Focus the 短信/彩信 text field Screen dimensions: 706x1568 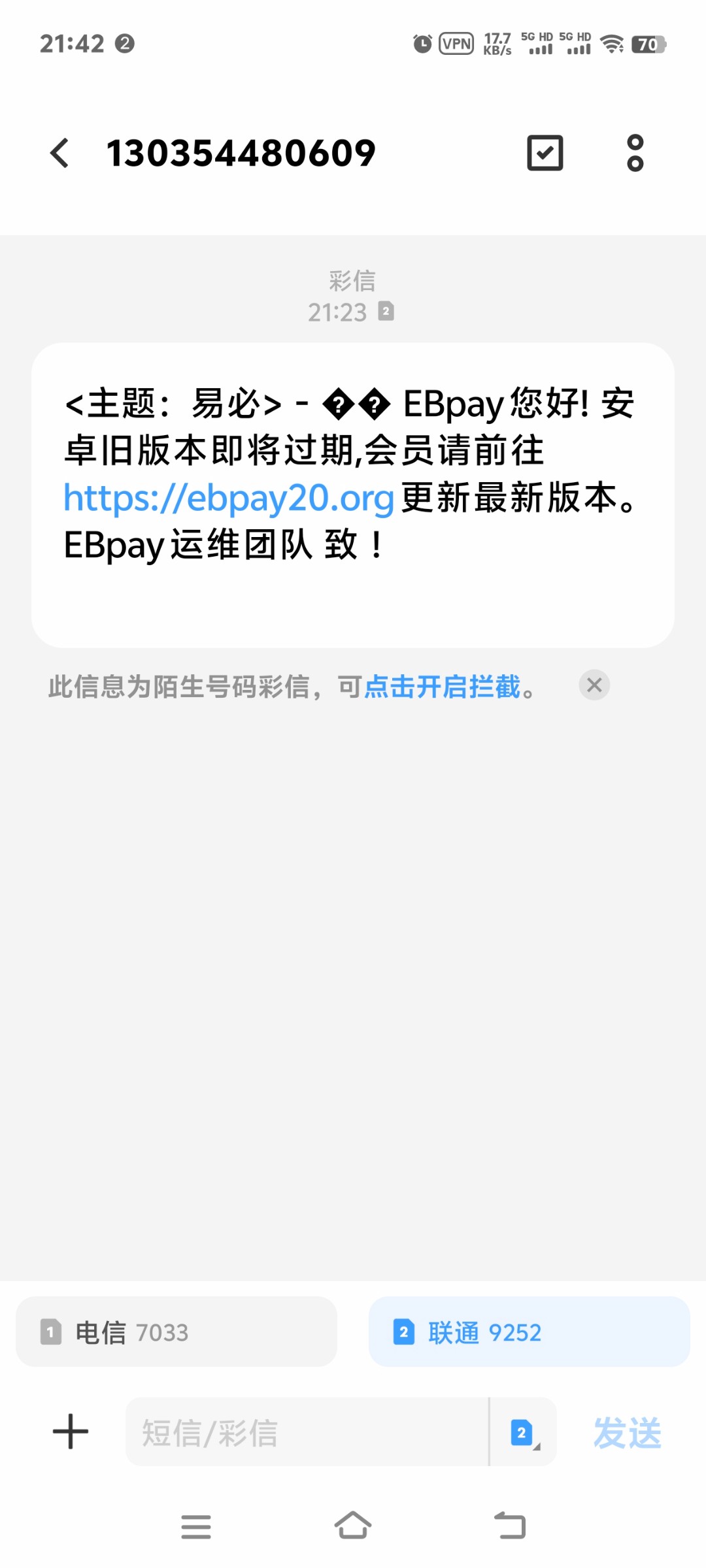(307, 1431)
